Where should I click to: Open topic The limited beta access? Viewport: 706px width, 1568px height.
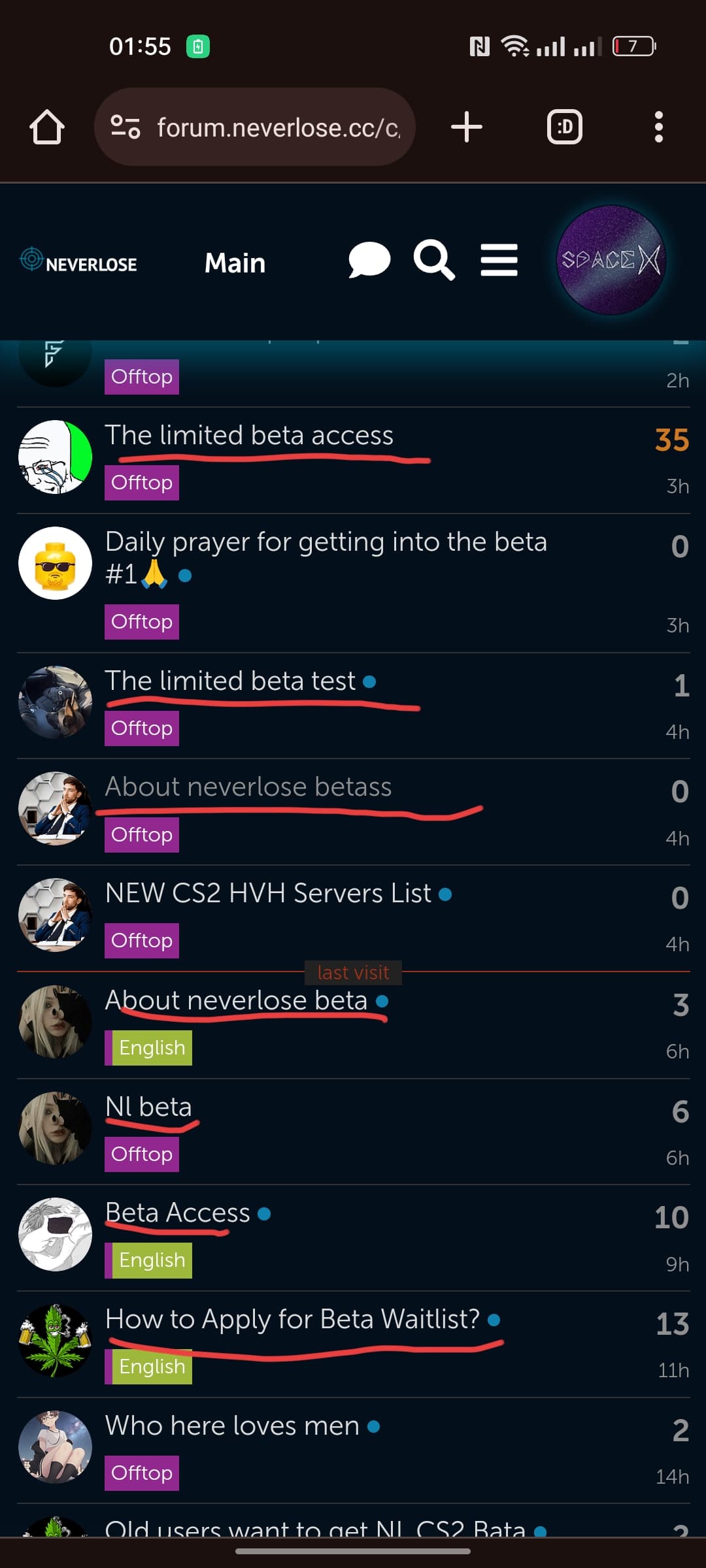coord(249,435)
